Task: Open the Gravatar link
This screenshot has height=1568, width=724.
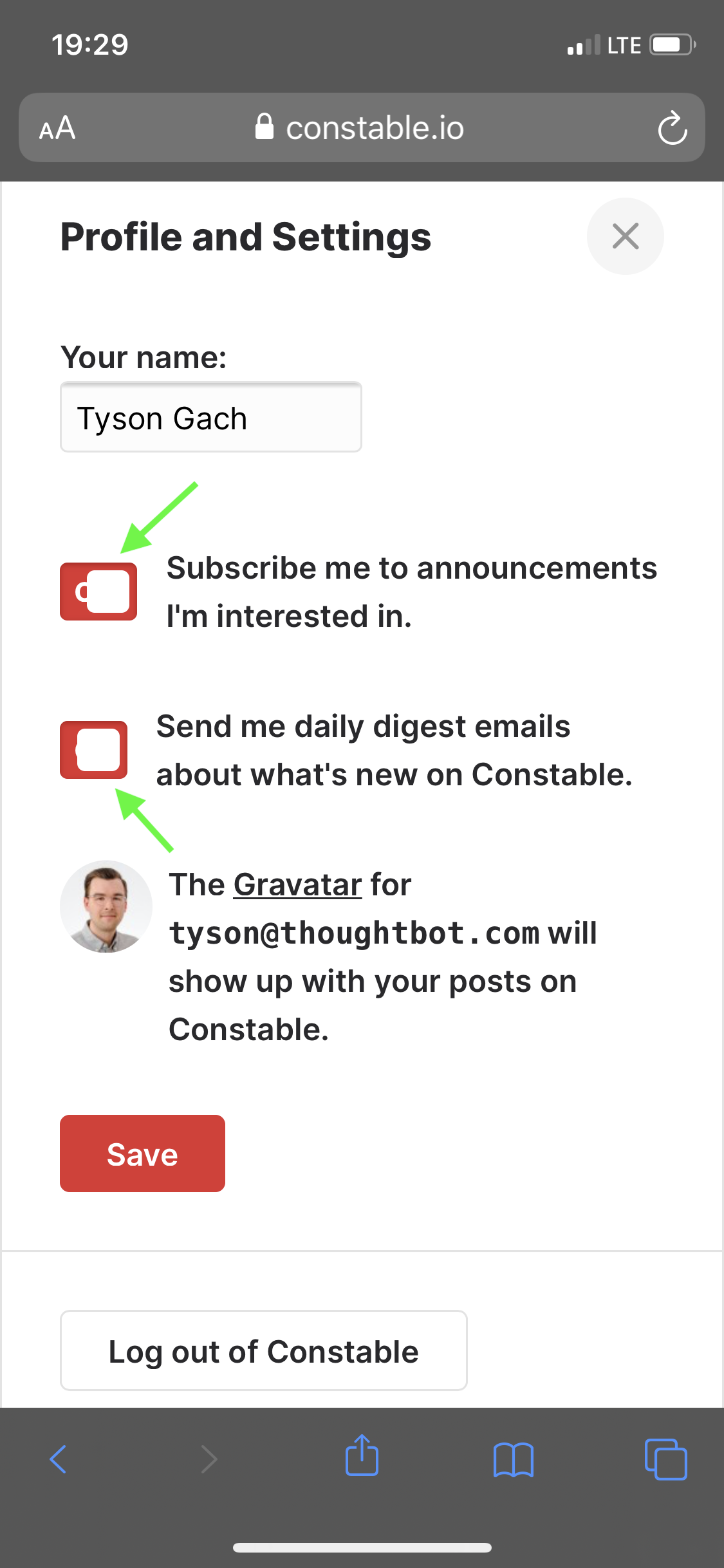Action: coord(297,885)
